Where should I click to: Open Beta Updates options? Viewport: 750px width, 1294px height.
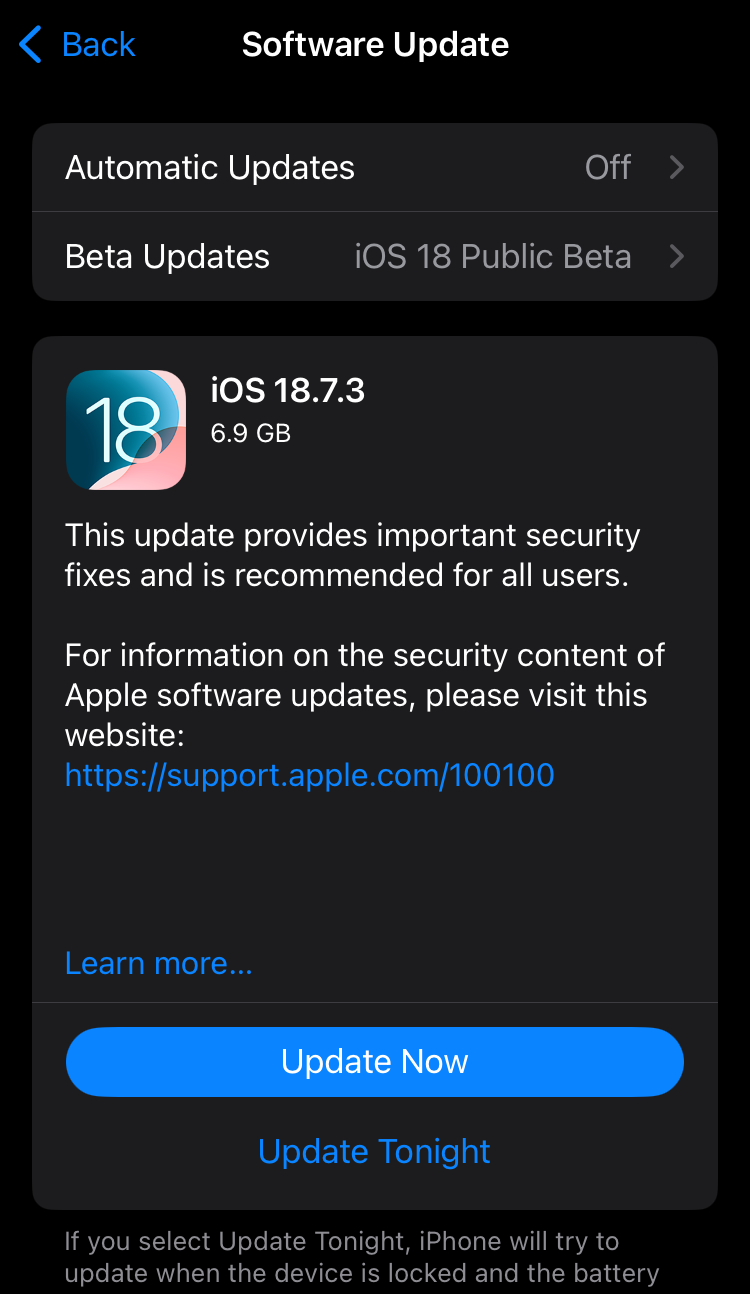374,257
